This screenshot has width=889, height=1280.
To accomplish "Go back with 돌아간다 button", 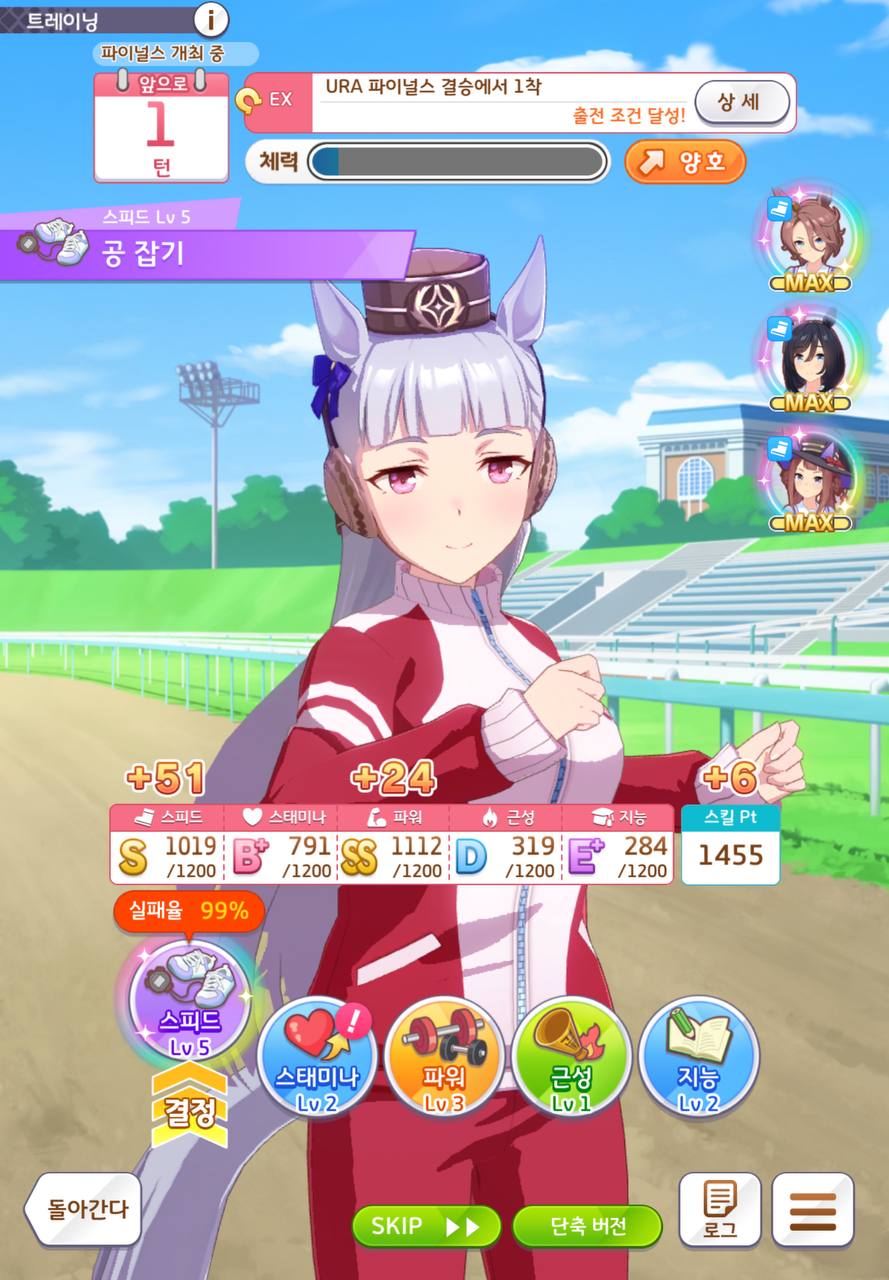I will 83,1208.
